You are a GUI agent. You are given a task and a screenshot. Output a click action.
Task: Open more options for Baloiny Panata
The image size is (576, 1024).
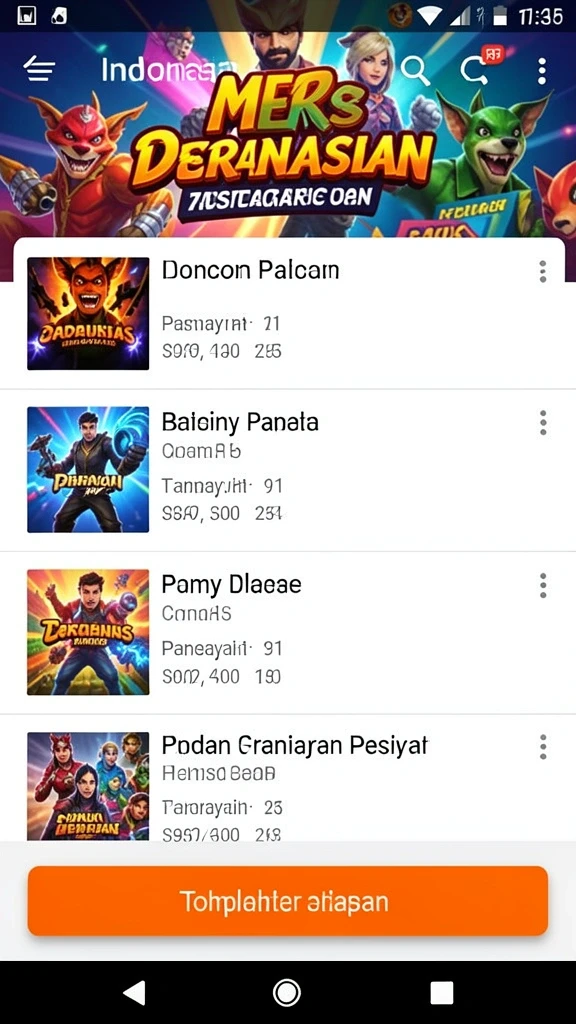543,423
